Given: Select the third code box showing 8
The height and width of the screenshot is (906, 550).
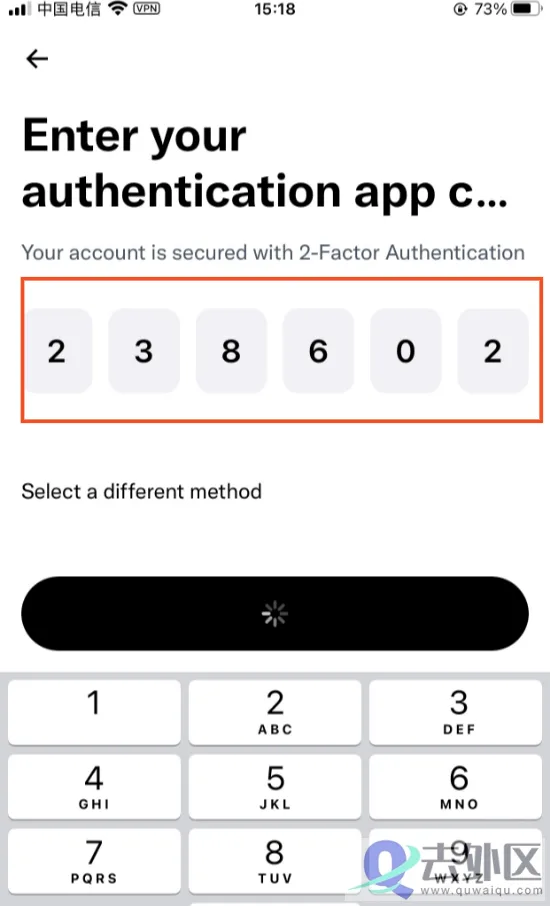Looking at the screenshot, I should (x=231, y=351).
